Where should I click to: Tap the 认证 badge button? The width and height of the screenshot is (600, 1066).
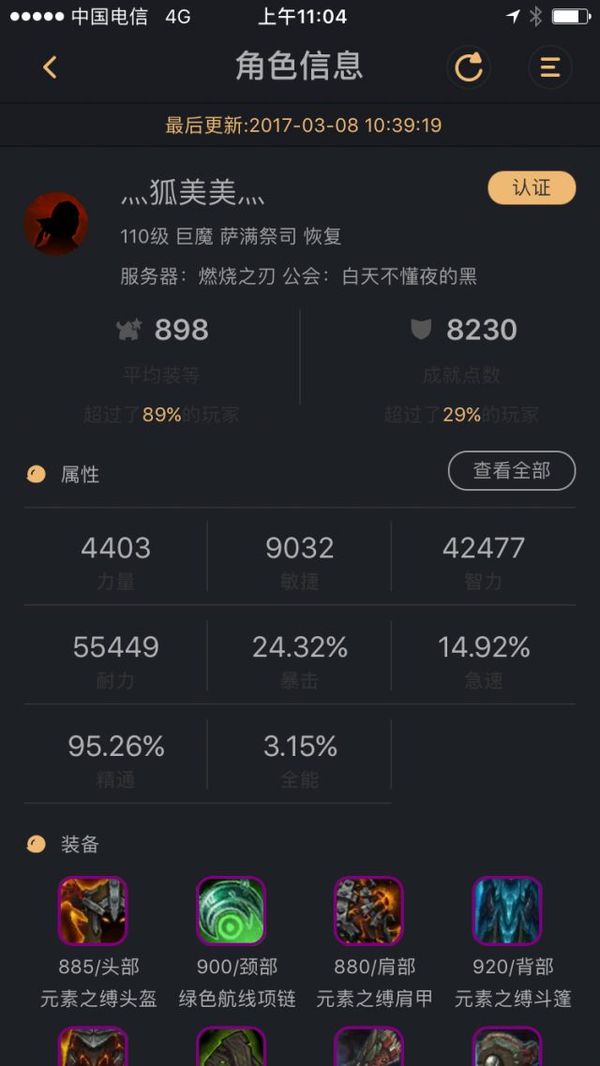coord(531,188)
